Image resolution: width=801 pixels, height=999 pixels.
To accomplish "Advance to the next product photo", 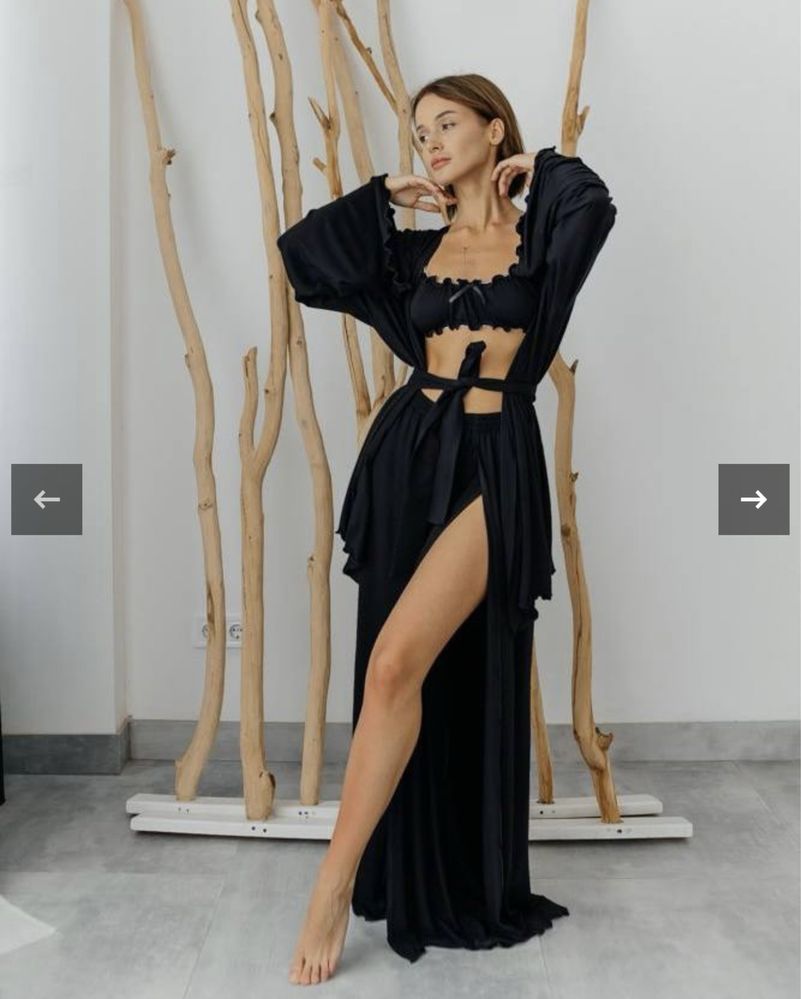I will (x=753, y=499).
